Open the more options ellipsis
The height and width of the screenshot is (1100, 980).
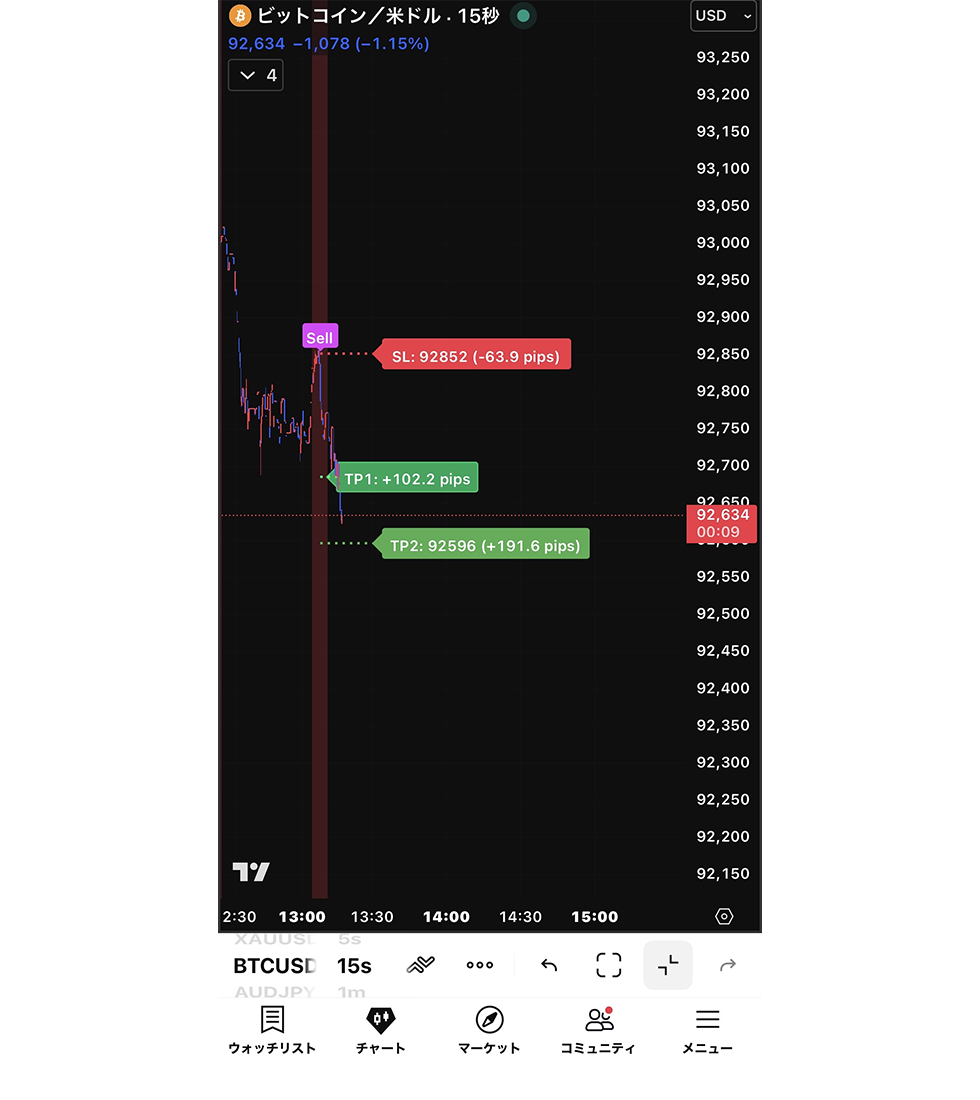coord(480,965)
